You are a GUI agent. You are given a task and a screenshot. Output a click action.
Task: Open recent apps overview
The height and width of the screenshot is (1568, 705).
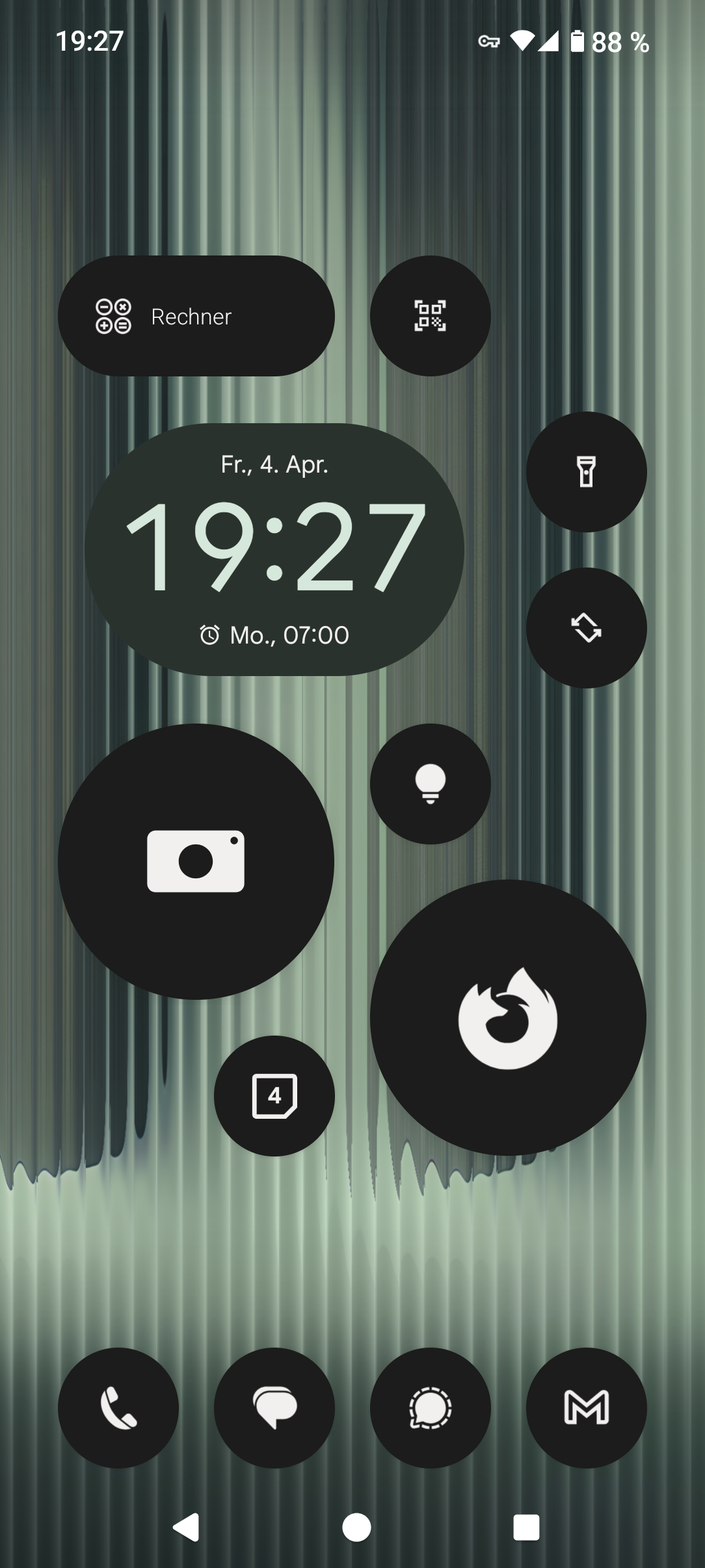coord(525,1527)
